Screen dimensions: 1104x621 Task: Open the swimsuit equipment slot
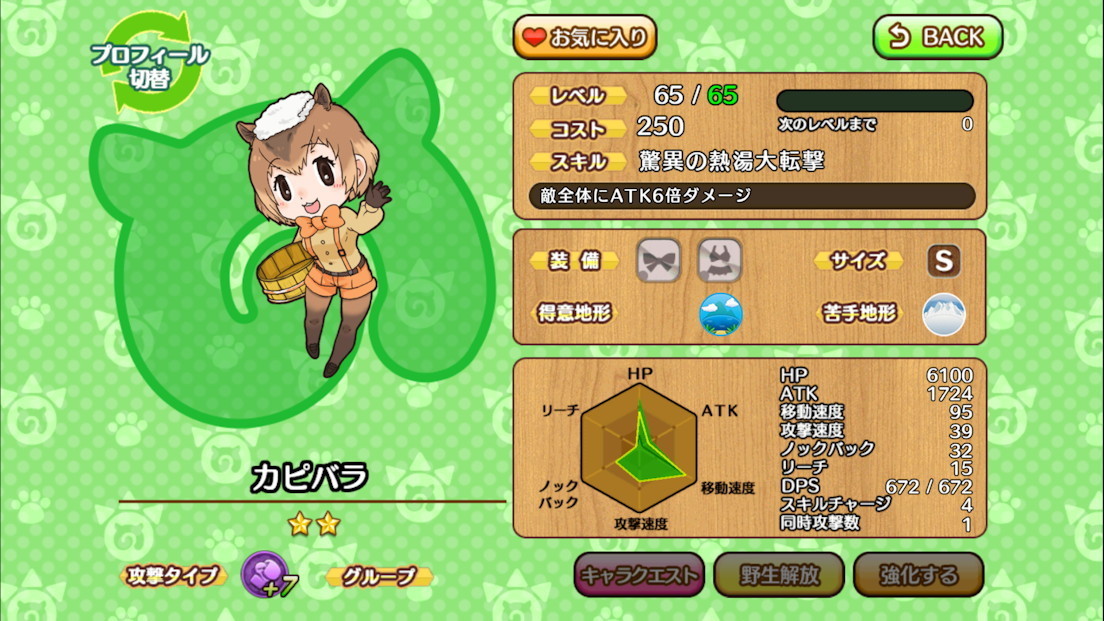(719, 261)
